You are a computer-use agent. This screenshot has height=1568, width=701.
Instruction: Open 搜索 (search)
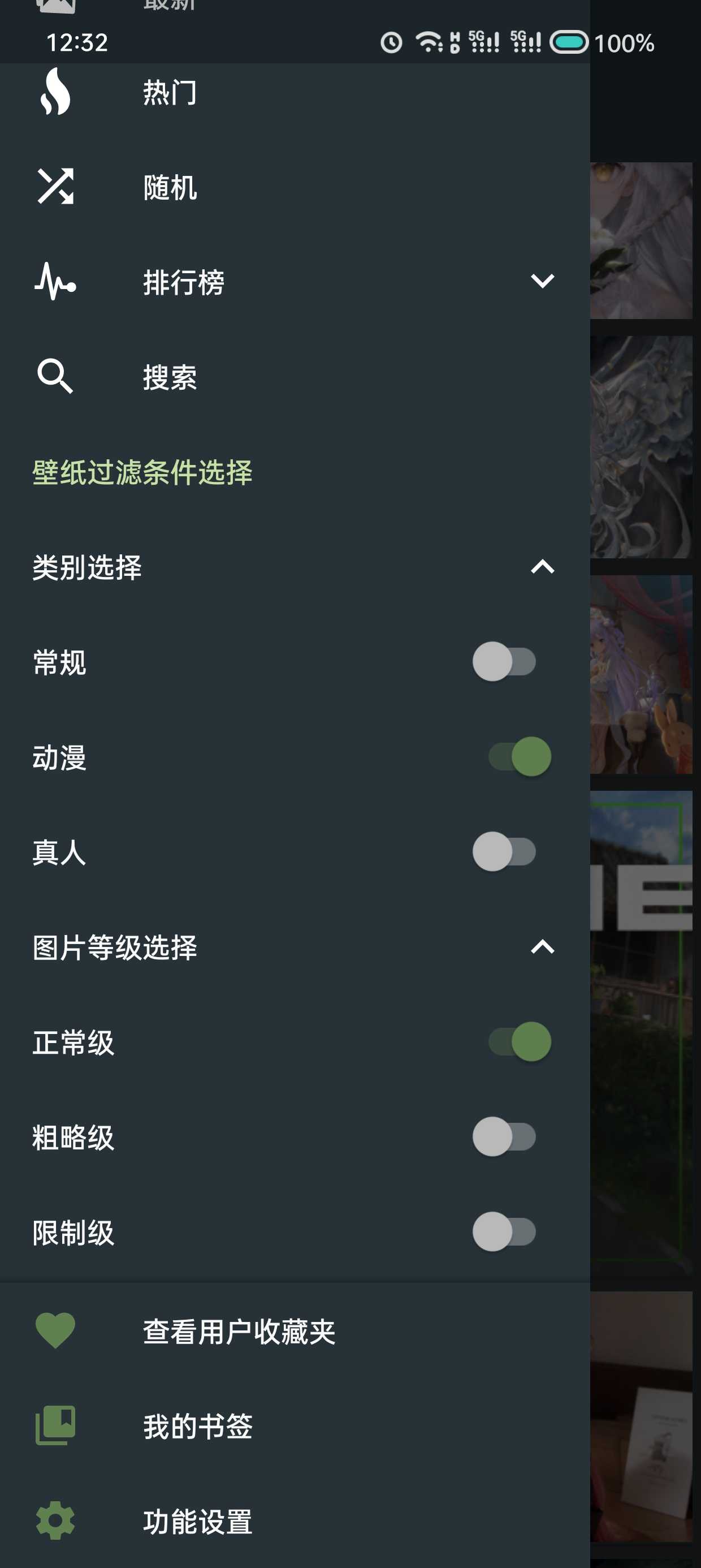(170, 377)
